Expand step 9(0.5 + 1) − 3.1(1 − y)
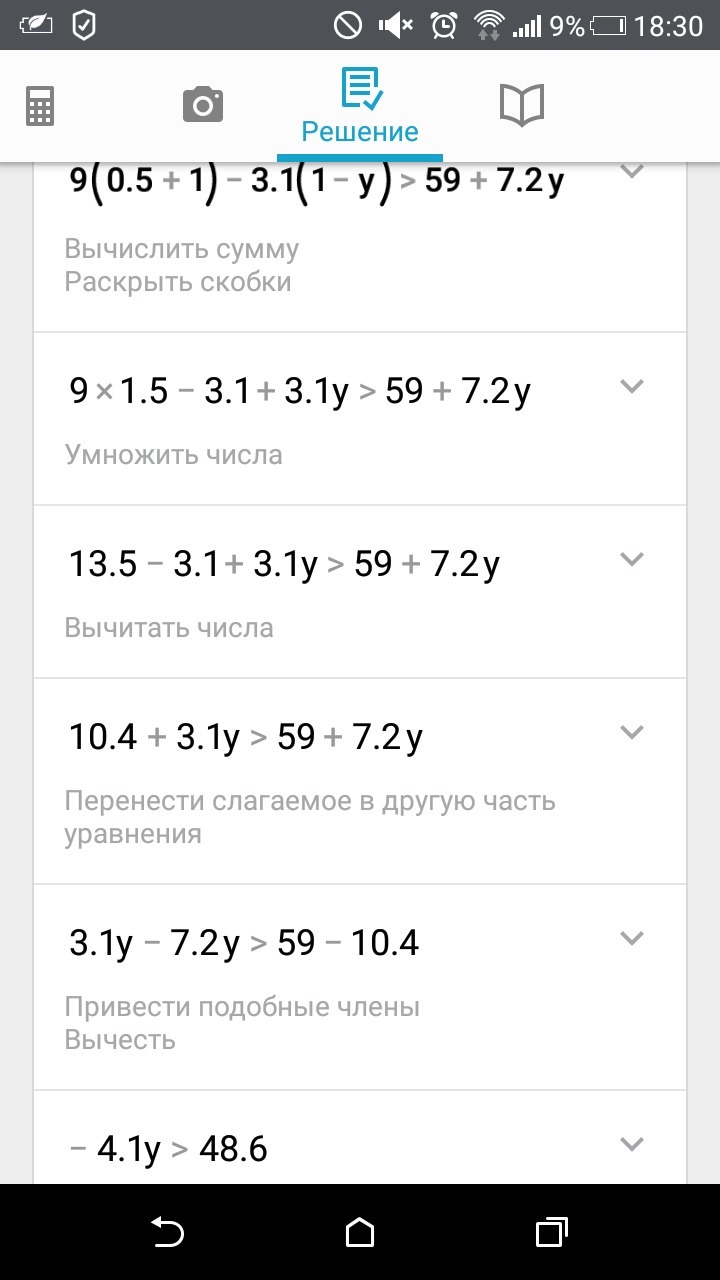The image size is (720, 1280). (x=631, y=171)
